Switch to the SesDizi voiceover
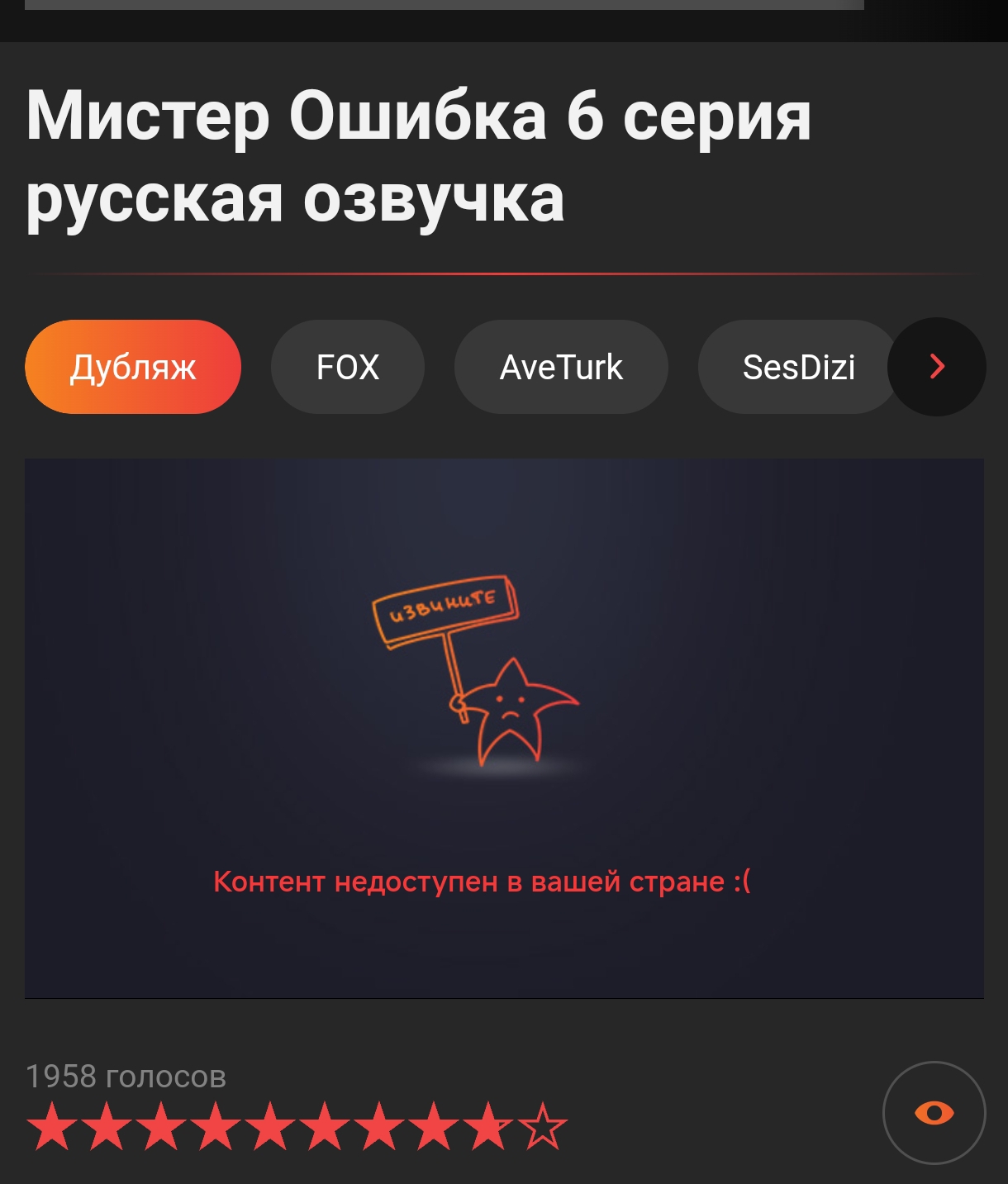Viewport: 1008px width, 1184px height. click(798, 367)
